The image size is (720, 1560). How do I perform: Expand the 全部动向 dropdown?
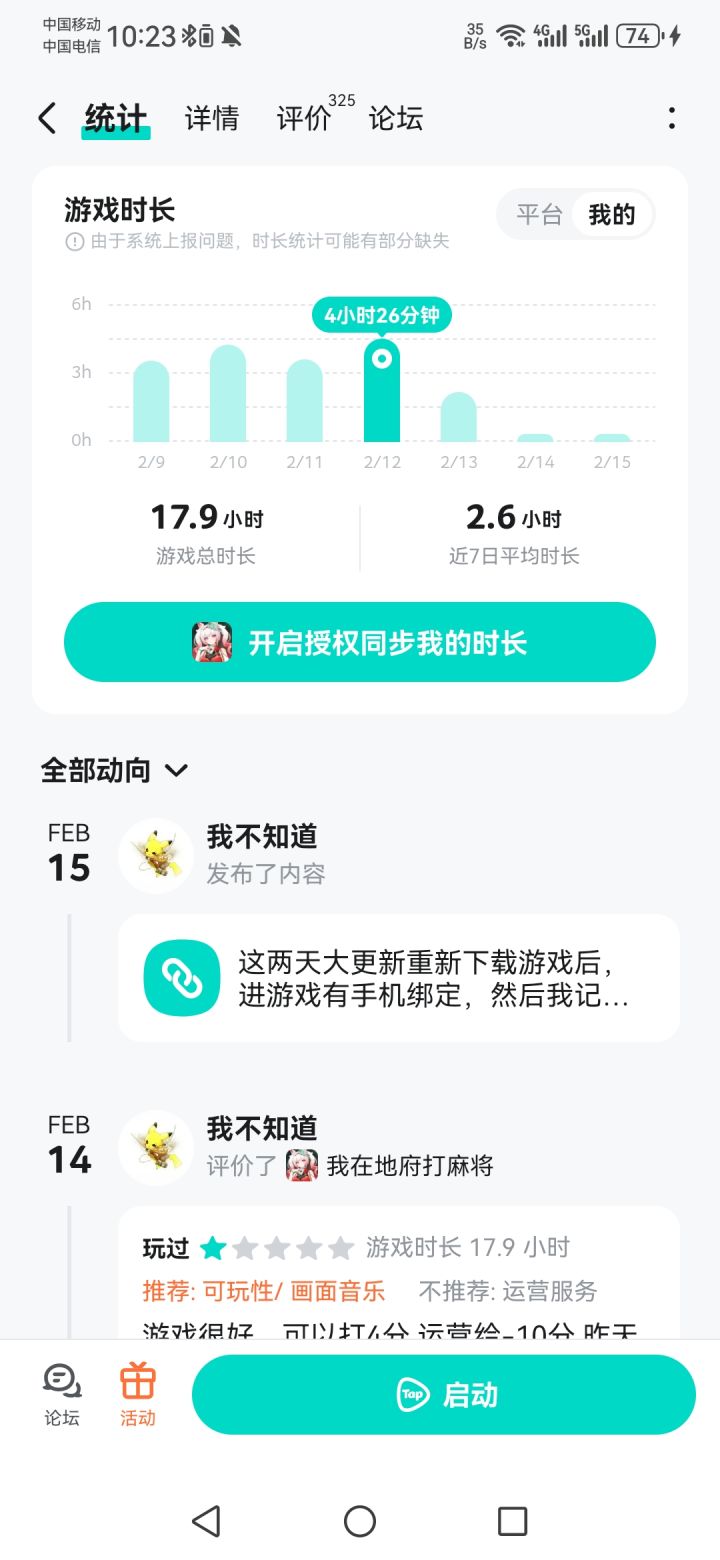point(114,770)
